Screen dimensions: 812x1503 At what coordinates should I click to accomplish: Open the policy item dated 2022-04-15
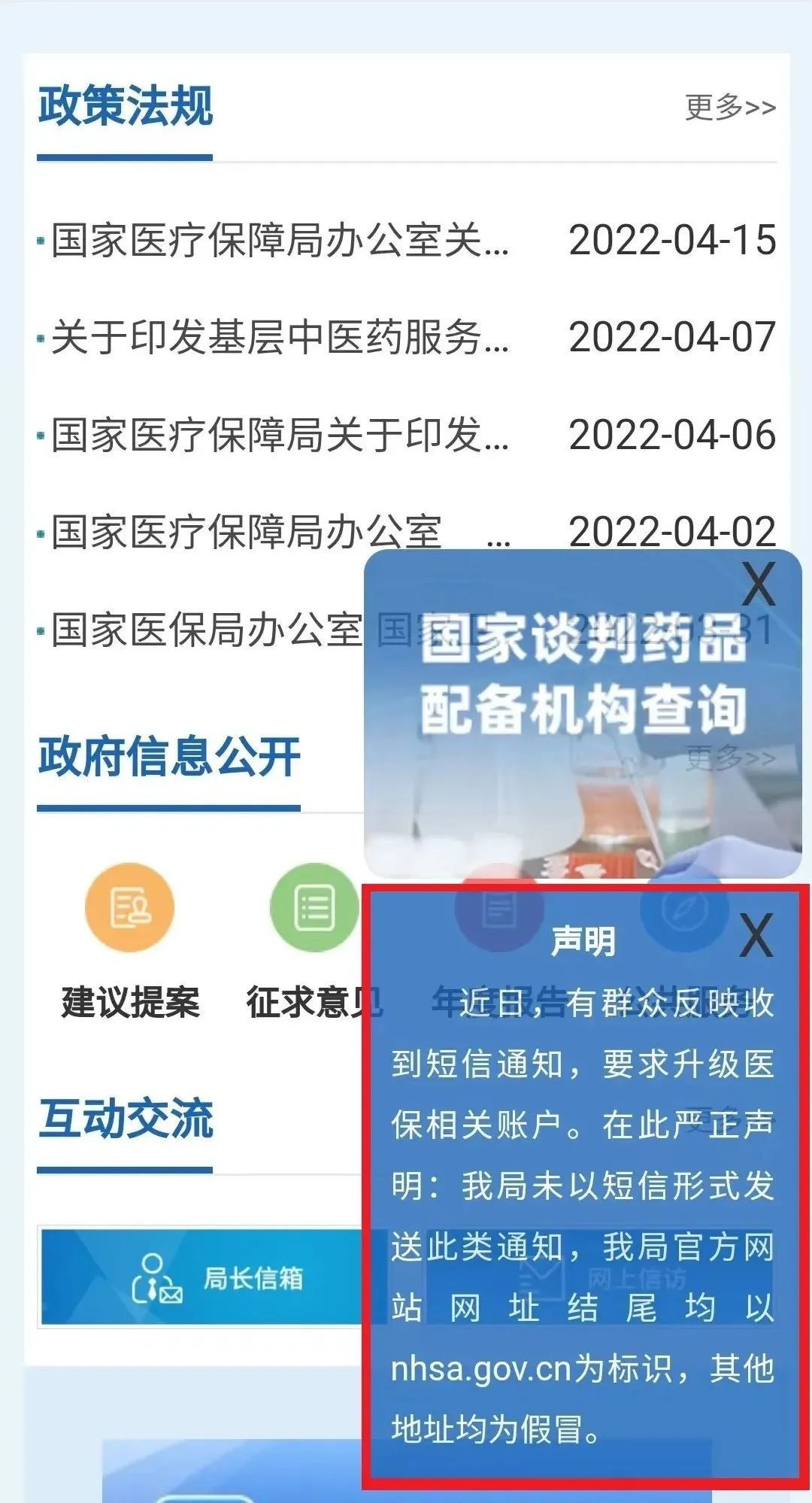click(x=280, y=241)
